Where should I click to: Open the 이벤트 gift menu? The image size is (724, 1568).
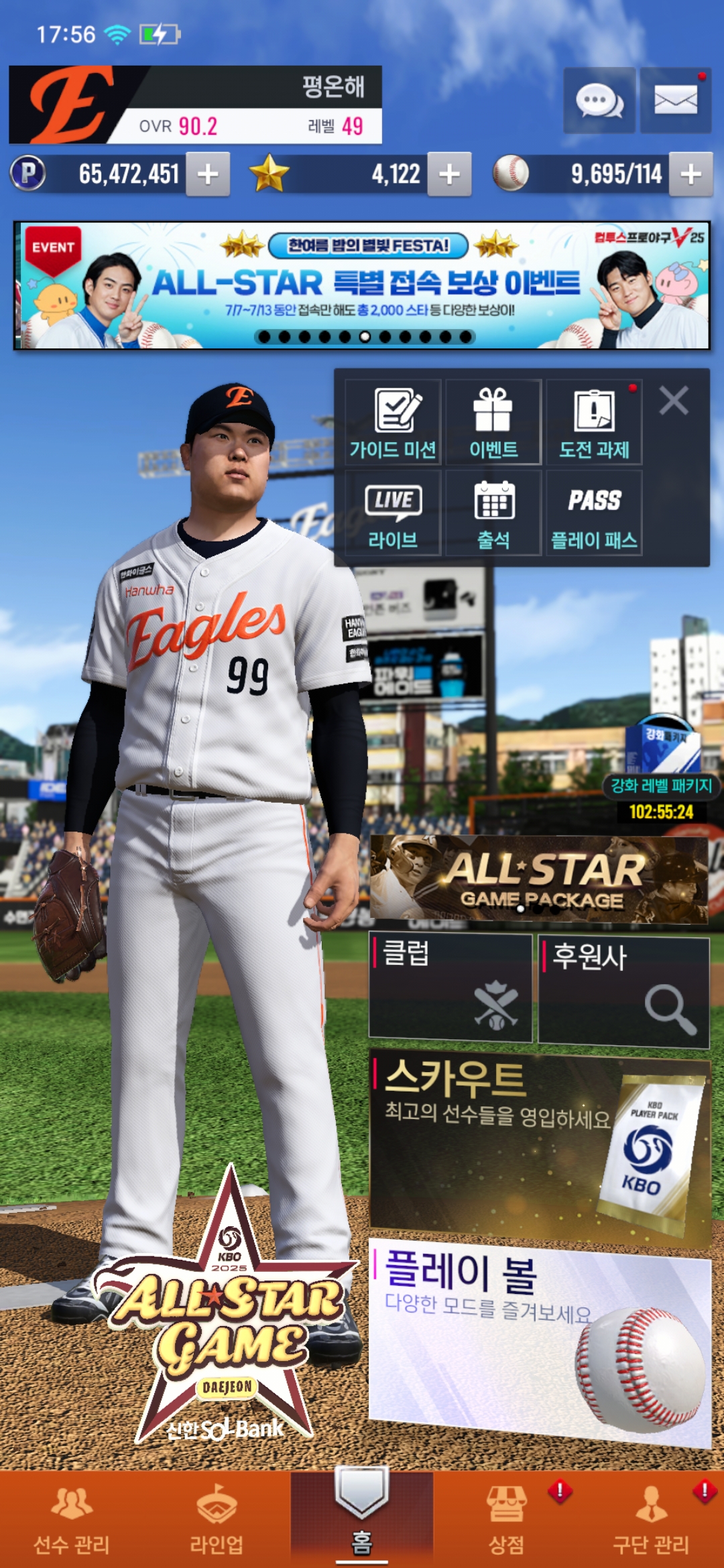click(493, 422)
